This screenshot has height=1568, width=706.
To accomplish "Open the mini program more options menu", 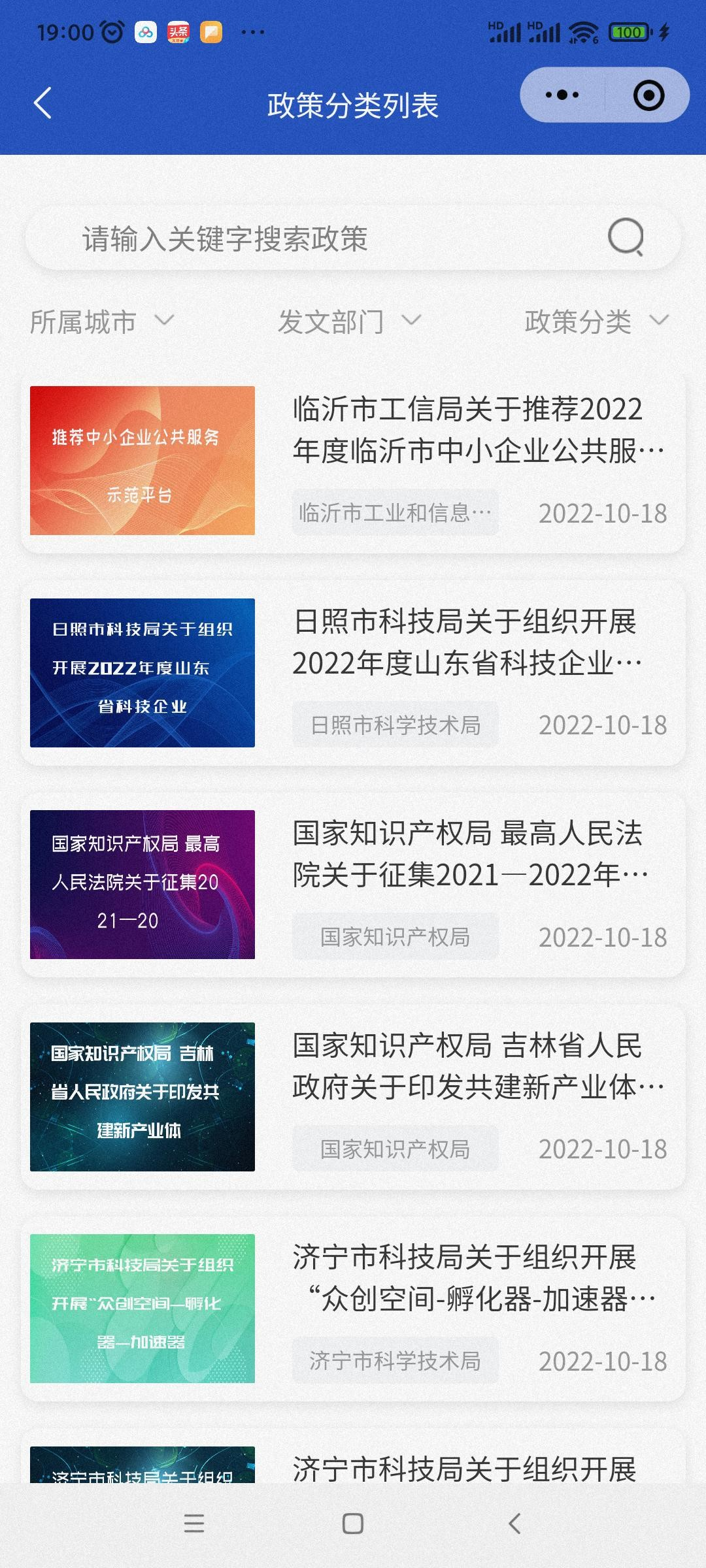I will point(562,95).
